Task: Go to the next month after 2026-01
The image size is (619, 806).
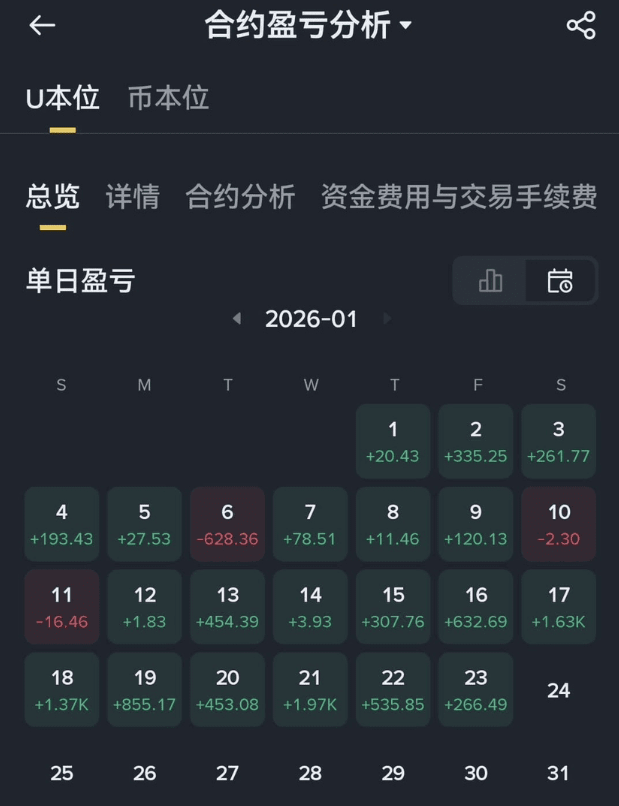Action: click(x=387, y=319)
